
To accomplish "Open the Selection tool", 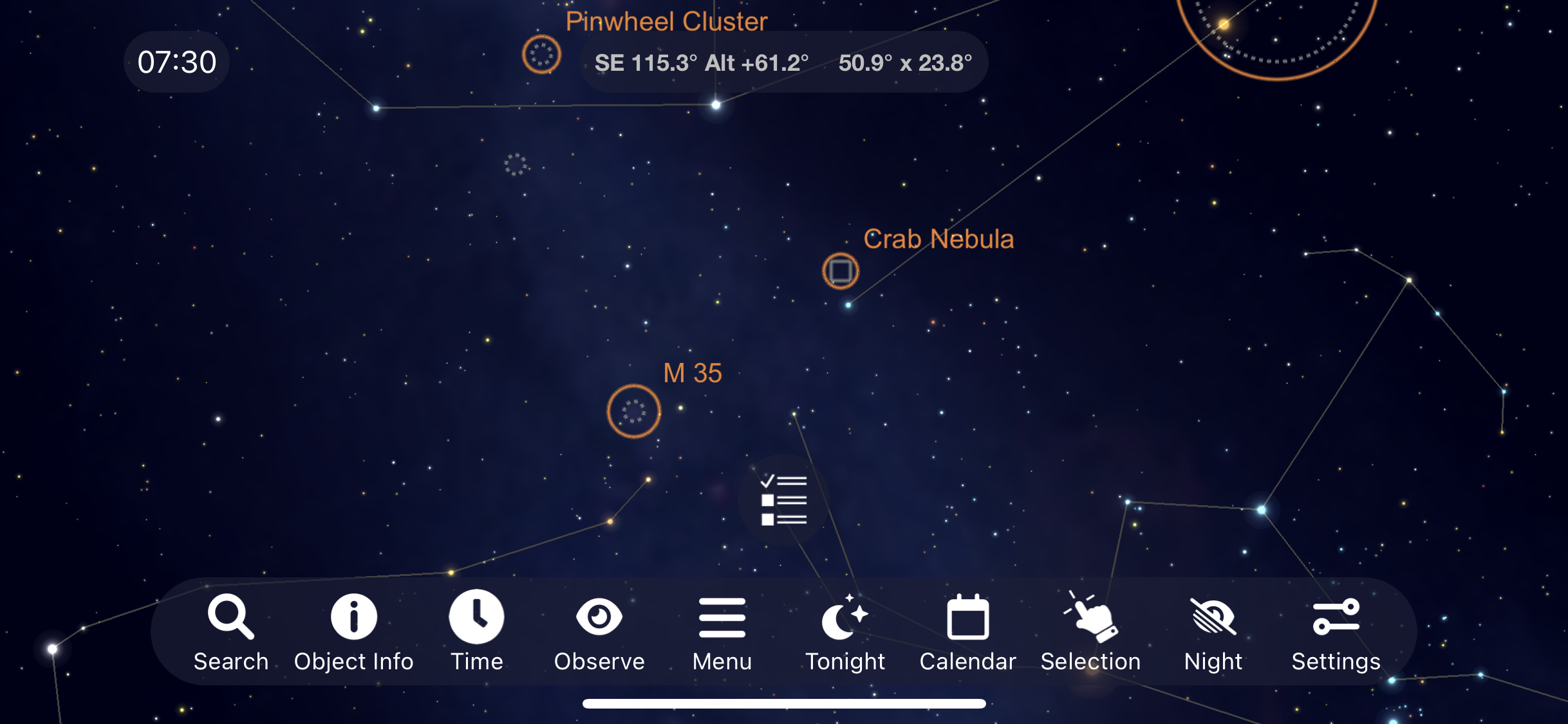I will (1090, 632).
